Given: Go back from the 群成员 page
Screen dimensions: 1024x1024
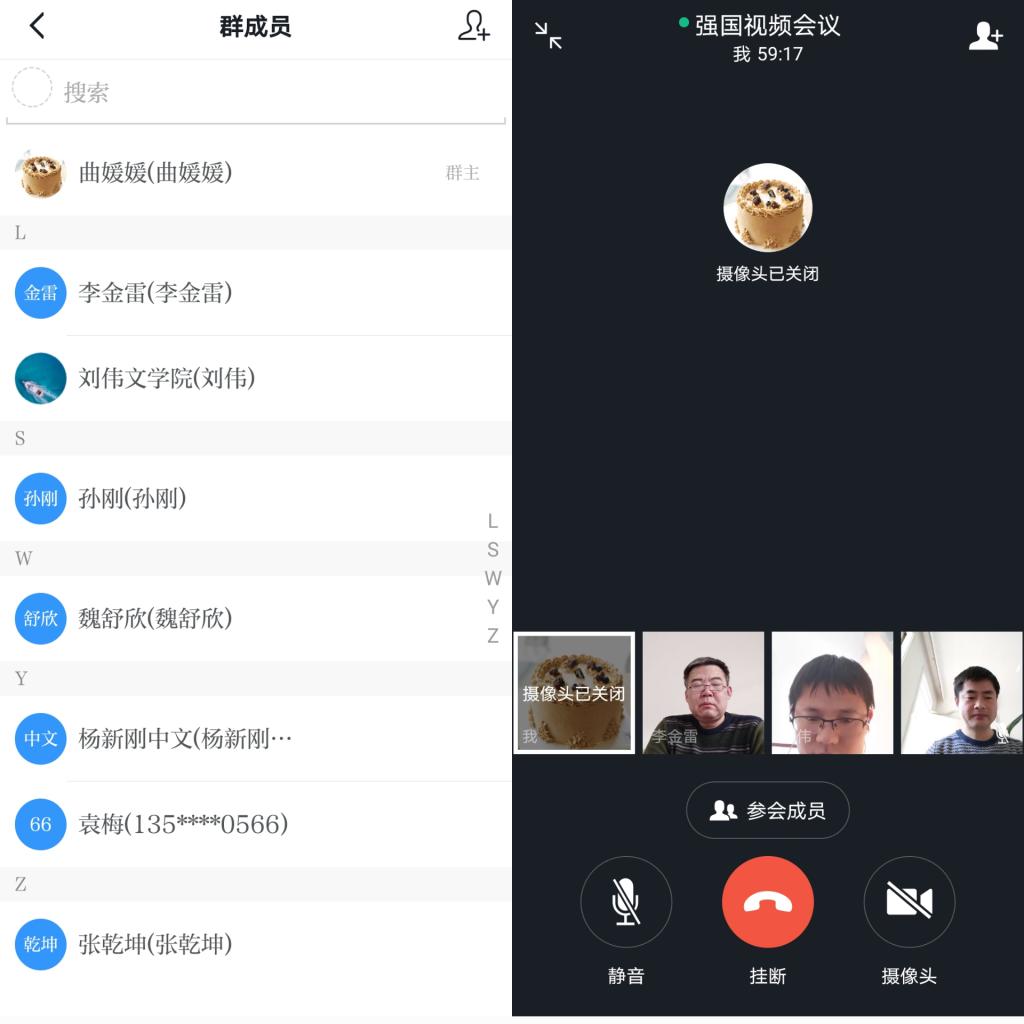Looking at the screenshot, I should 37,26.
